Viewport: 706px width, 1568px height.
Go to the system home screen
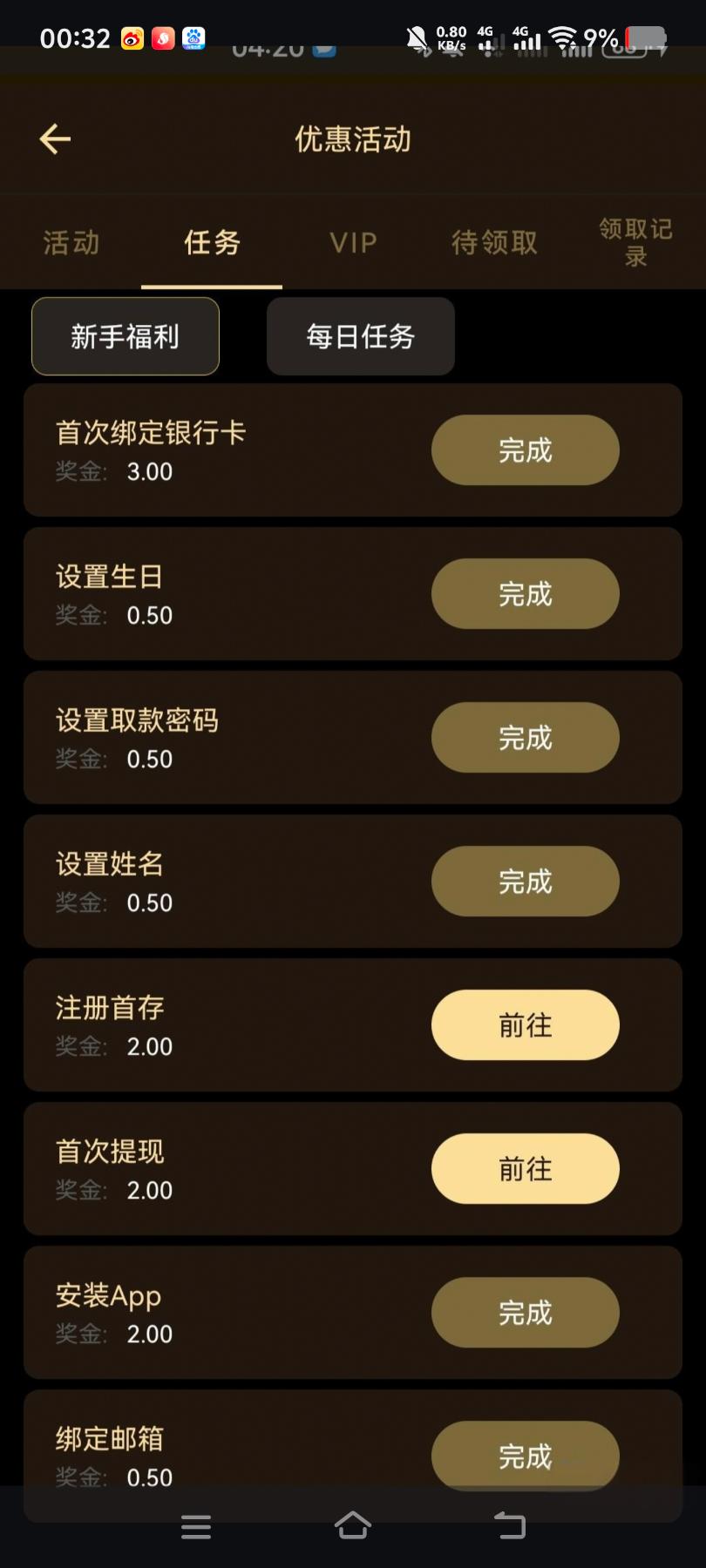353,1525
